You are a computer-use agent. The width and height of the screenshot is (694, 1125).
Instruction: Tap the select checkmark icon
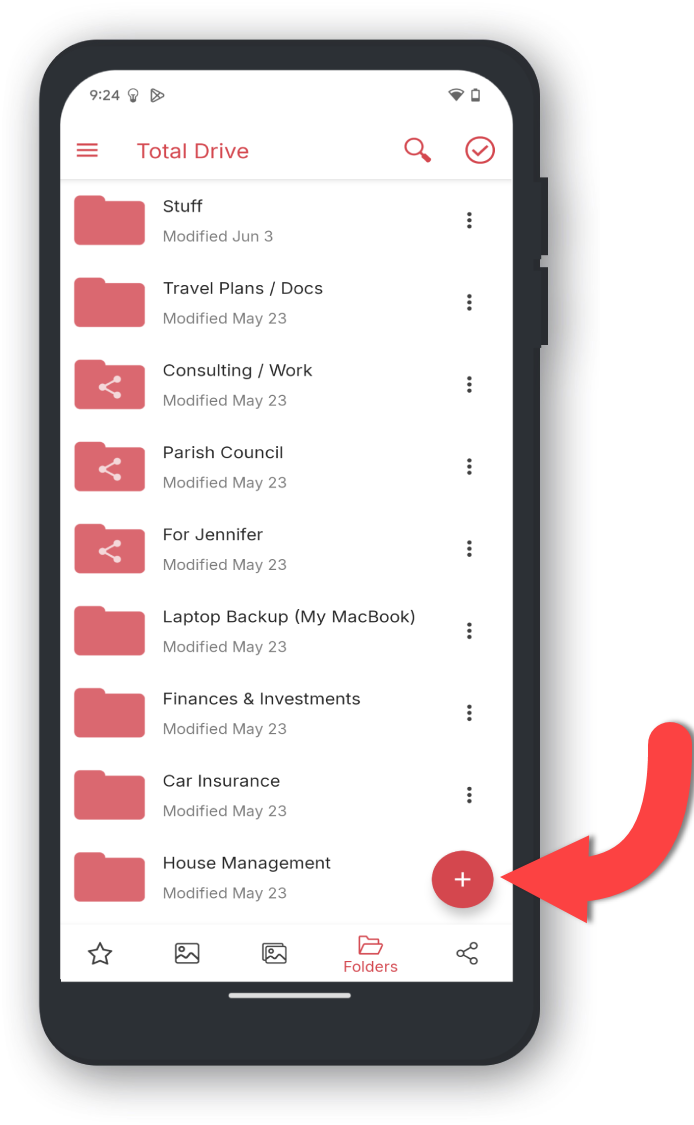(479, 150)
